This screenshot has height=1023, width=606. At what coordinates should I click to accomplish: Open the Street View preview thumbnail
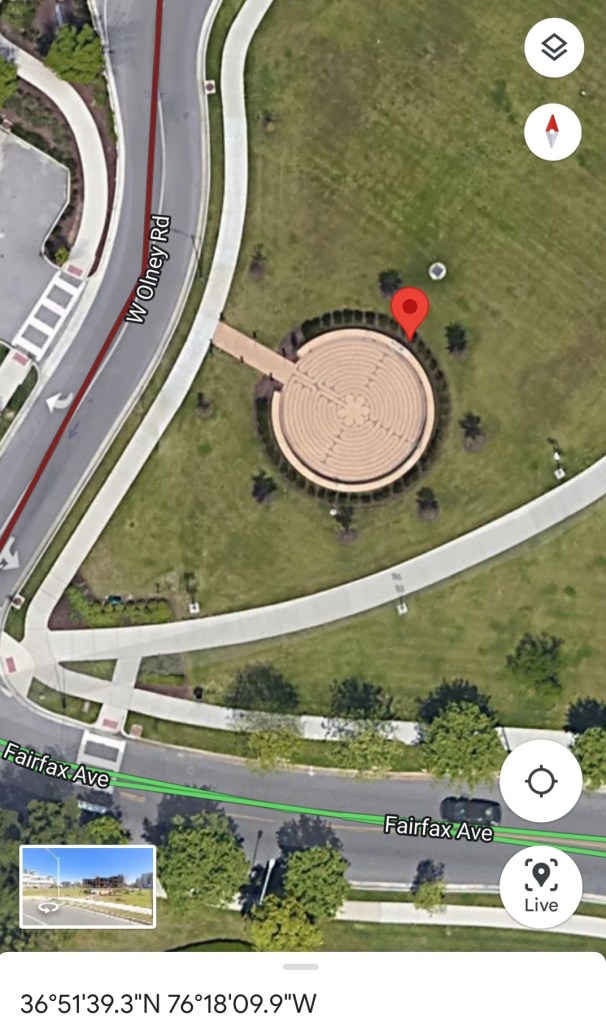tap(88, 886)
